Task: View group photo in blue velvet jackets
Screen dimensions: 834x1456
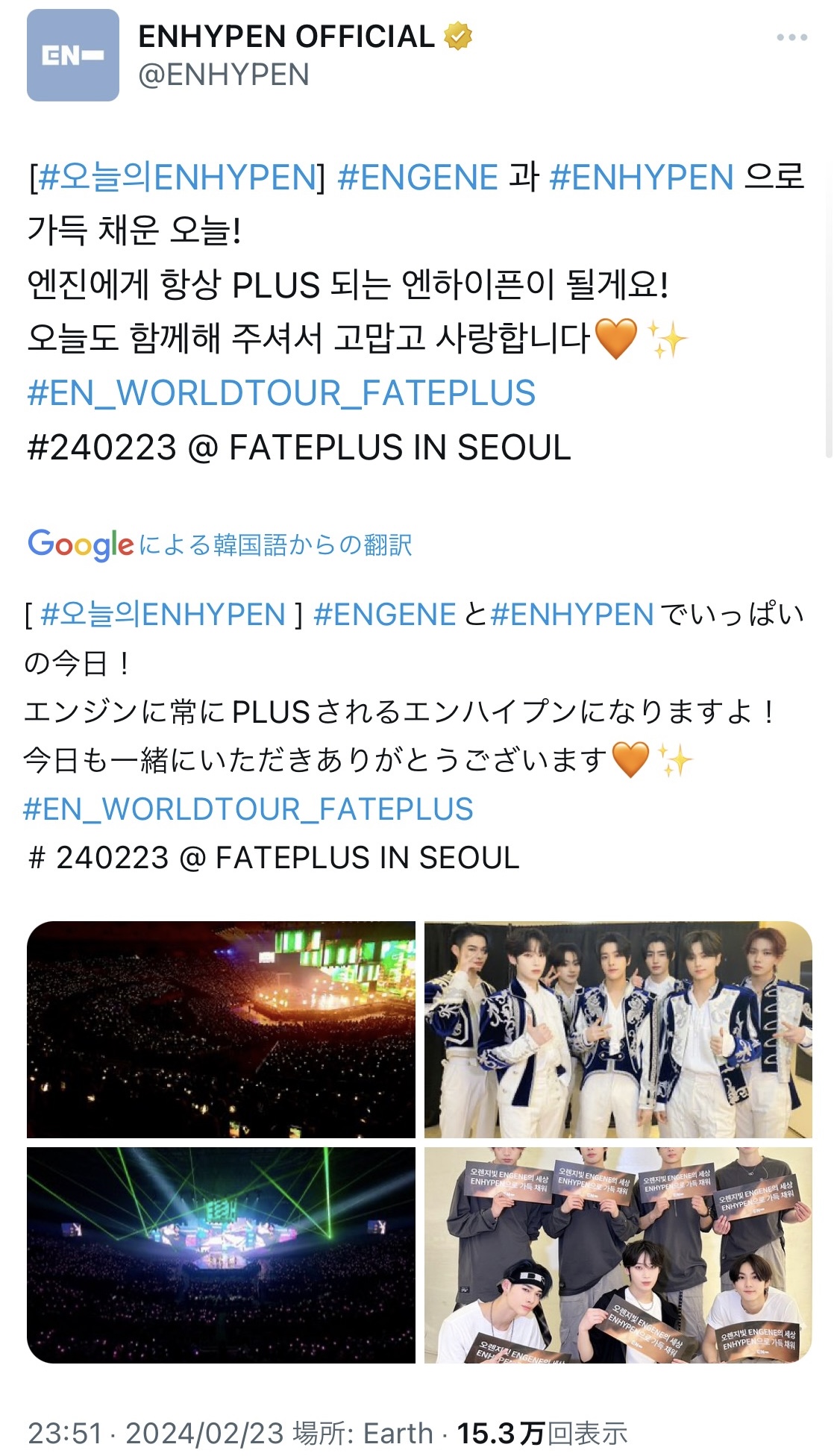Action: pyautogui.click(x=618, y=1029)
